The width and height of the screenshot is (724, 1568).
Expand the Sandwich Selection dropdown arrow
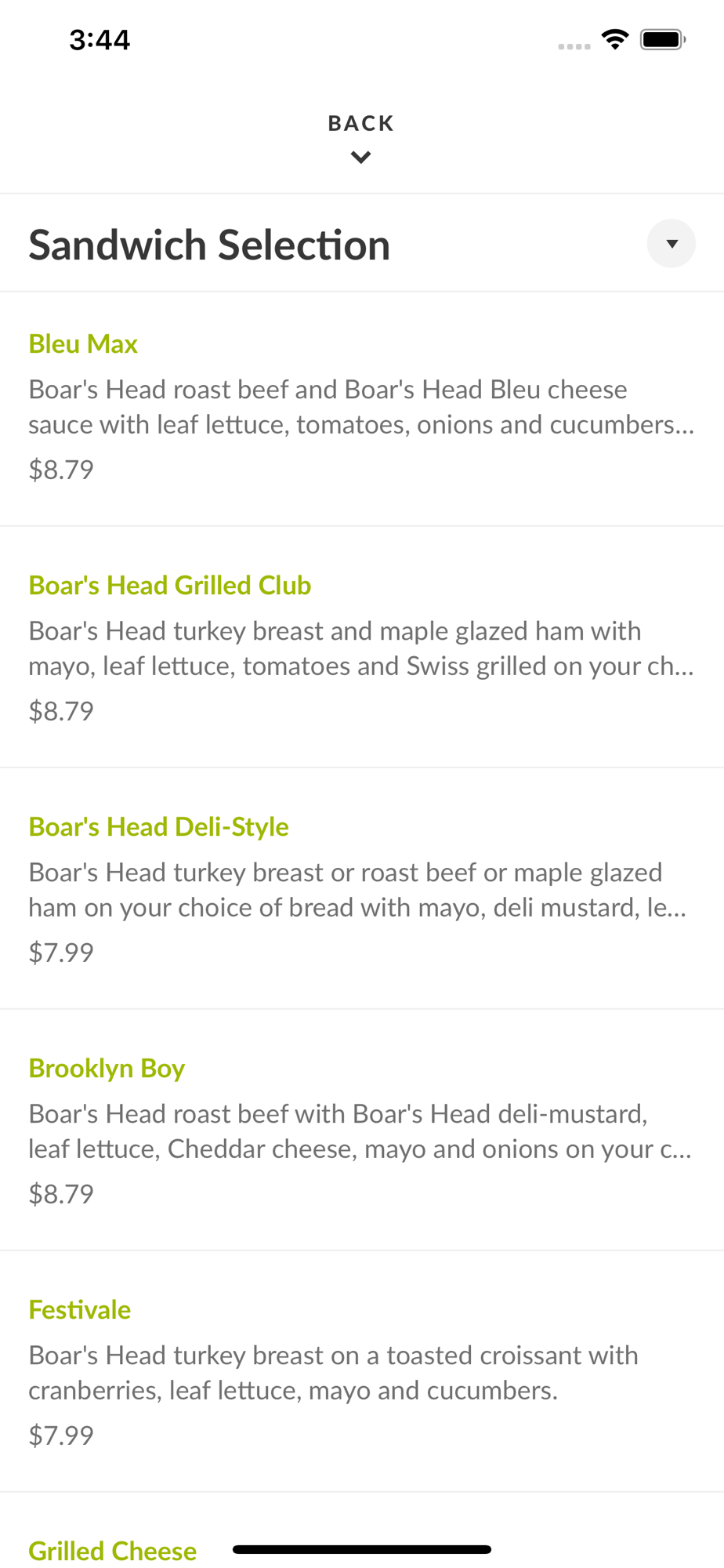[671, 244]
